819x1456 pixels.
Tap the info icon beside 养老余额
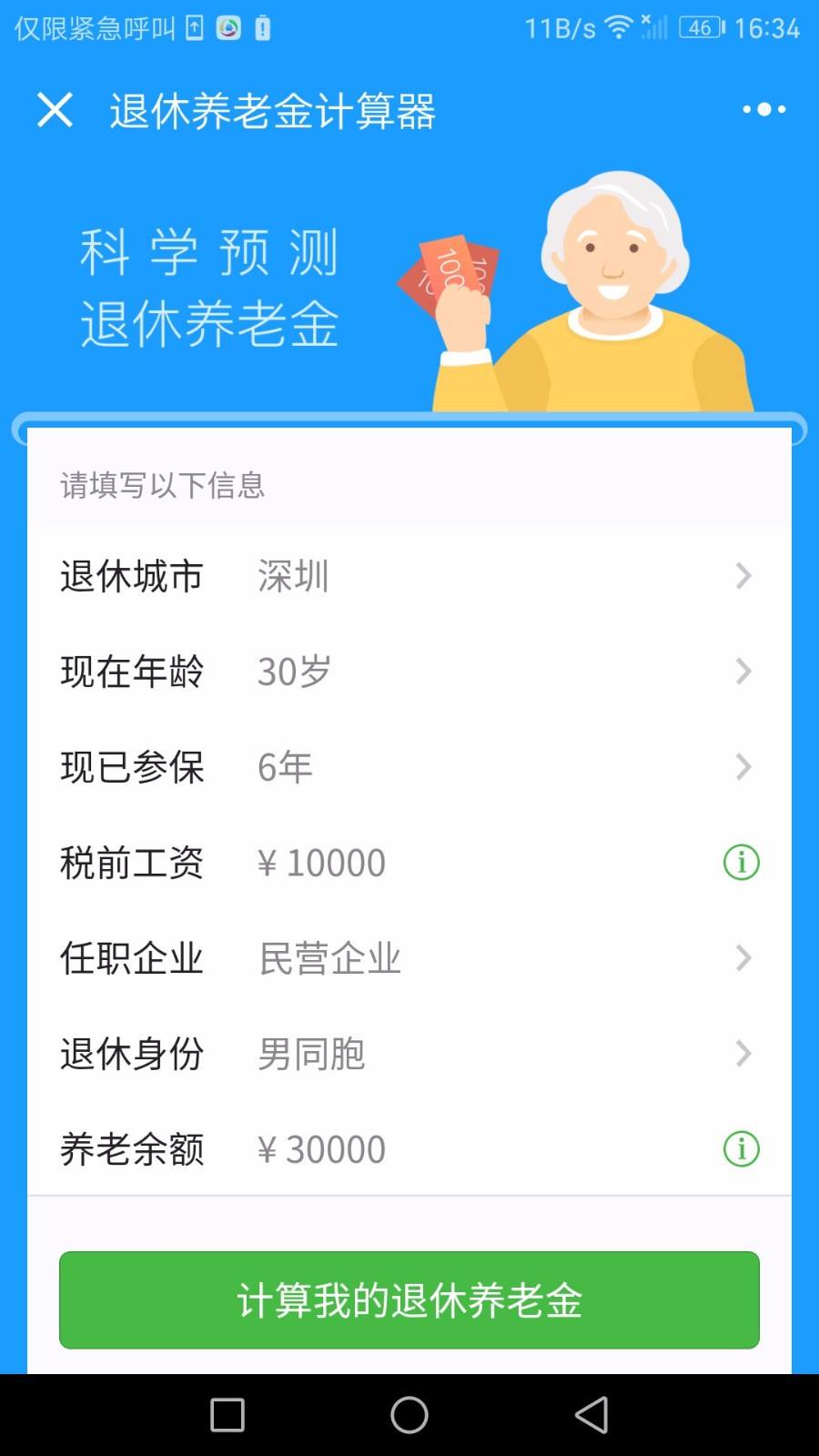click(742, 1148)
